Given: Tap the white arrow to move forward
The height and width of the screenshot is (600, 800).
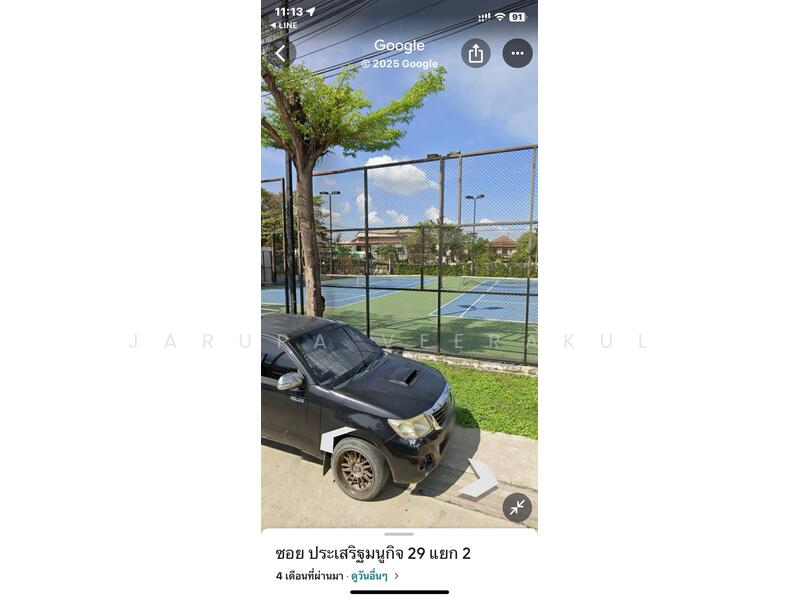Looking at the screenshot, I should click(x=479, y=480).
